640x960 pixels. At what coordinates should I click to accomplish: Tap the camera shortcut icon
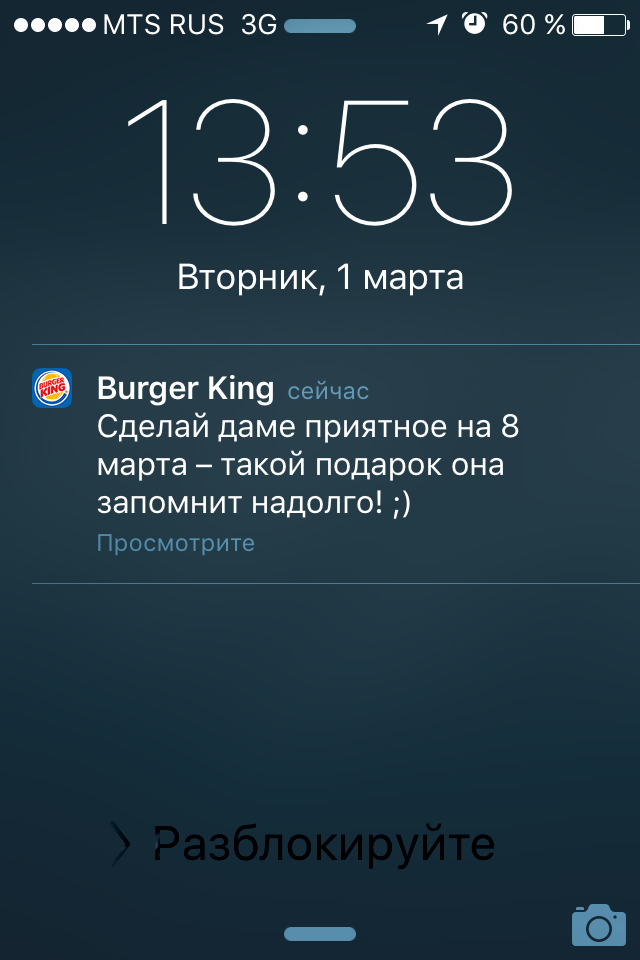click(598, 925)
